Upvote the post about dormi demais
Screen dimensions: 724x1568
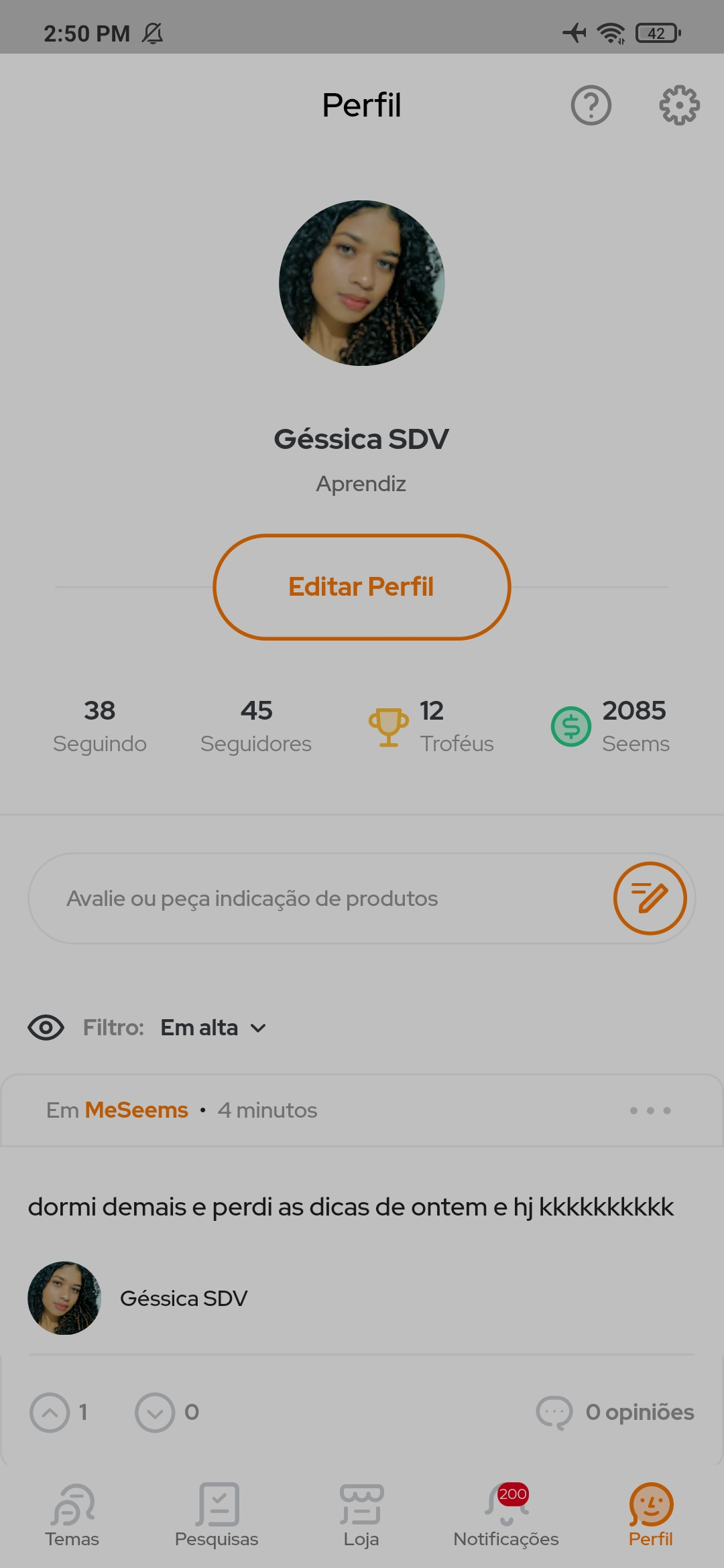pos(50,1413)
